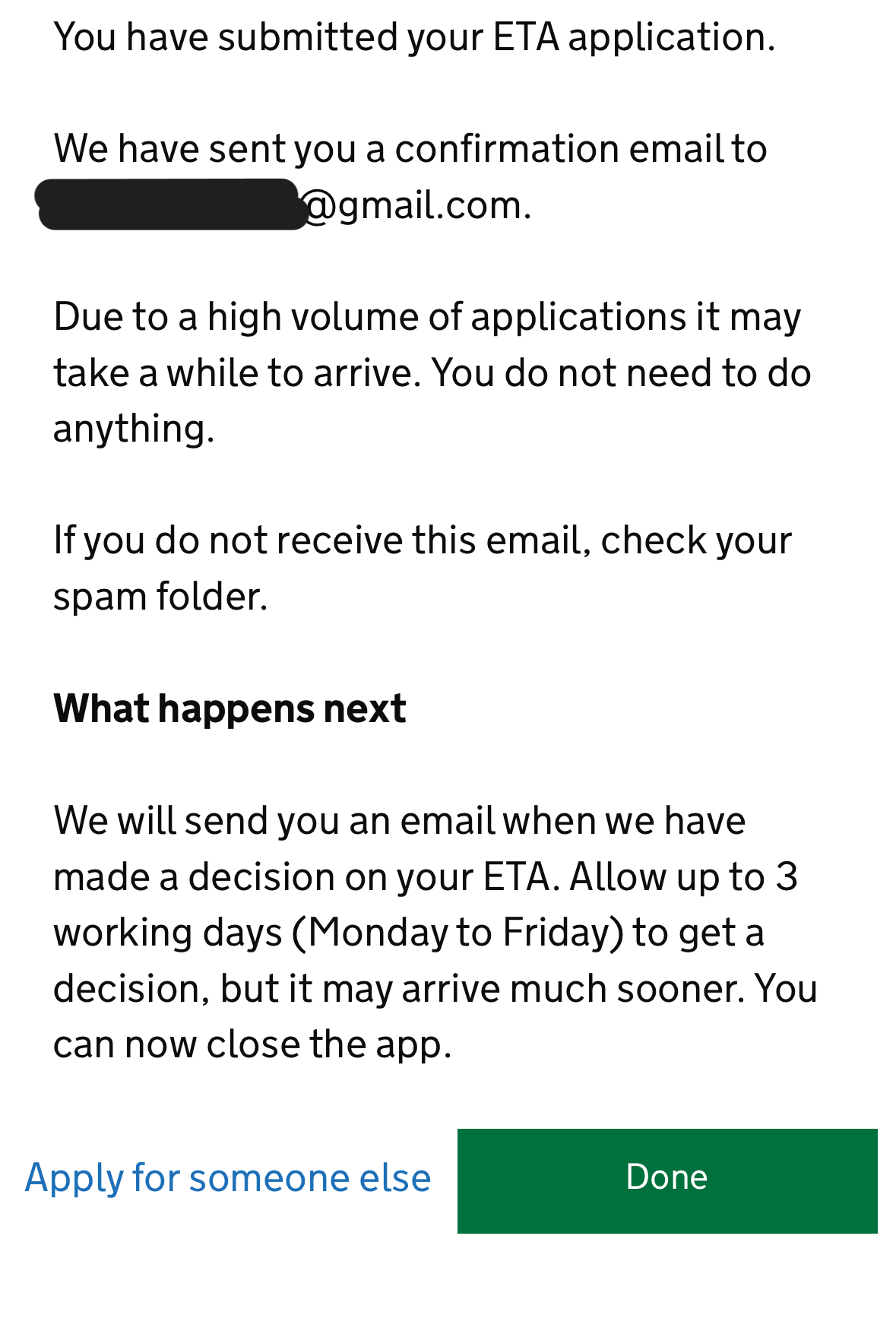Tap the green Done button
Viewport: 896px width, 1334px height.
(x=666, y=1180)
